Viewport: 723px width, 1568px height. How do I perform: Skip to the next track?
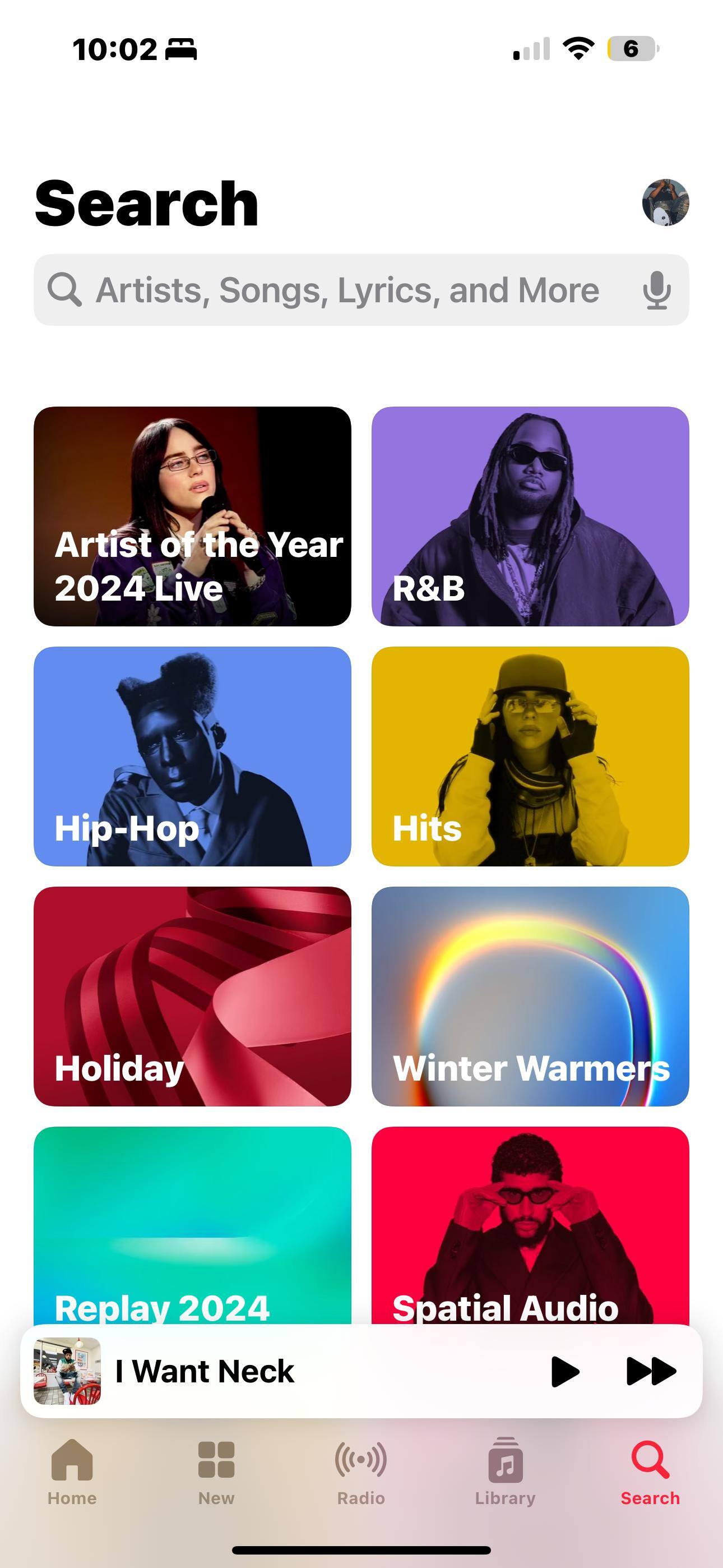(x=651, y=1371)
